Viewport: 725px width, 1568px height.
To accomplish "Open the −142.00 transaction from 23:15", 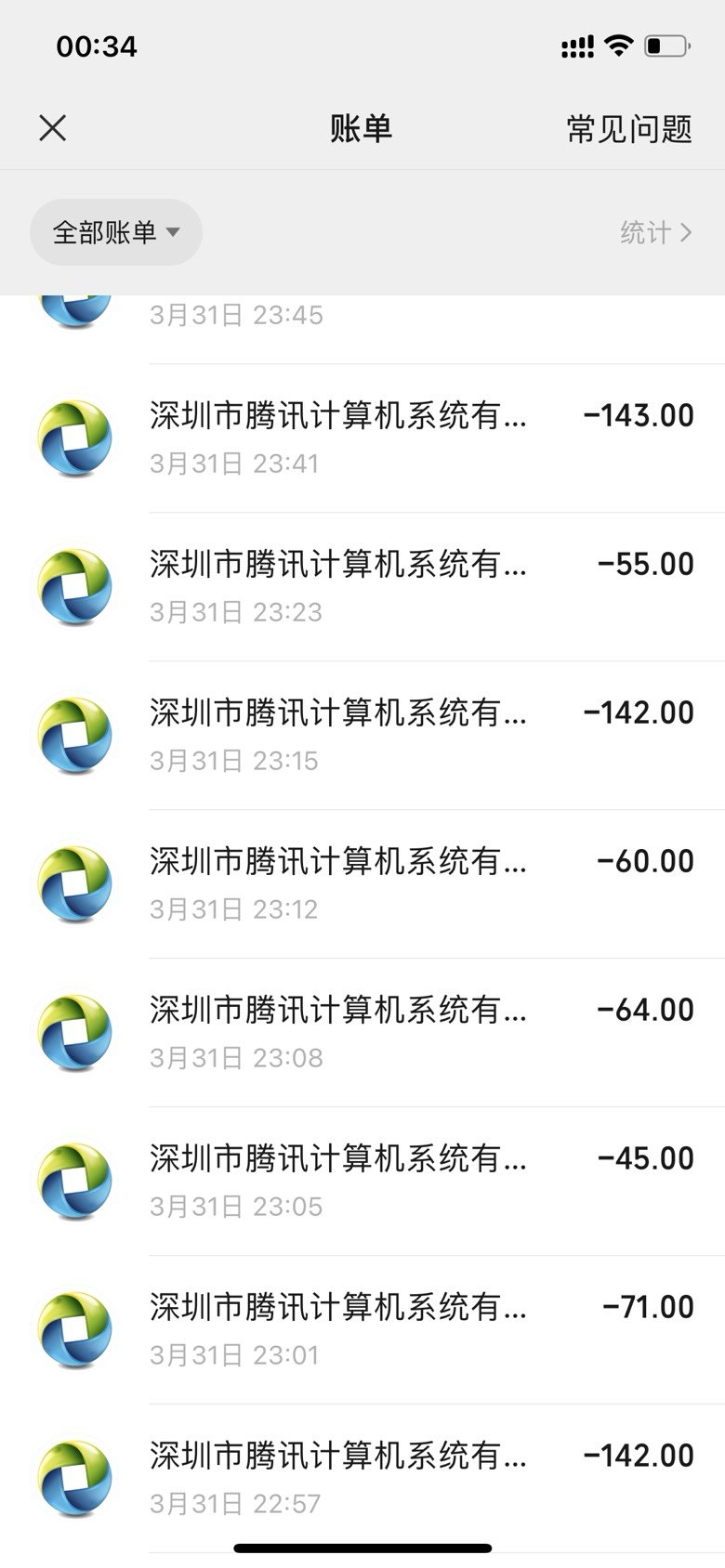I will coord(372,735).
